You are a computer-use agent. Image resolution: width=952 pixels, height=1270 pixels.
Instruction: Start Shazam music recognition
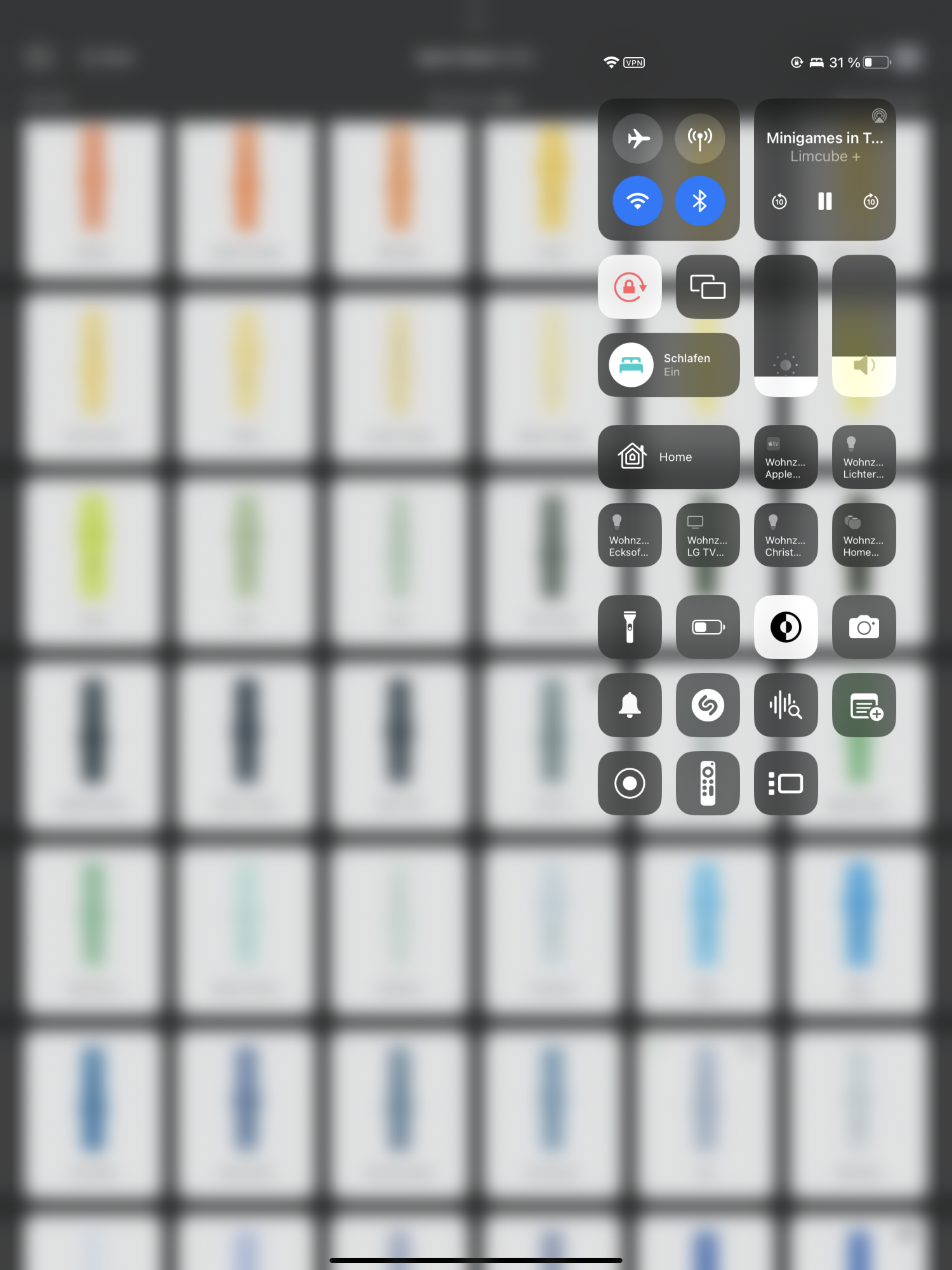pos(708,705)
